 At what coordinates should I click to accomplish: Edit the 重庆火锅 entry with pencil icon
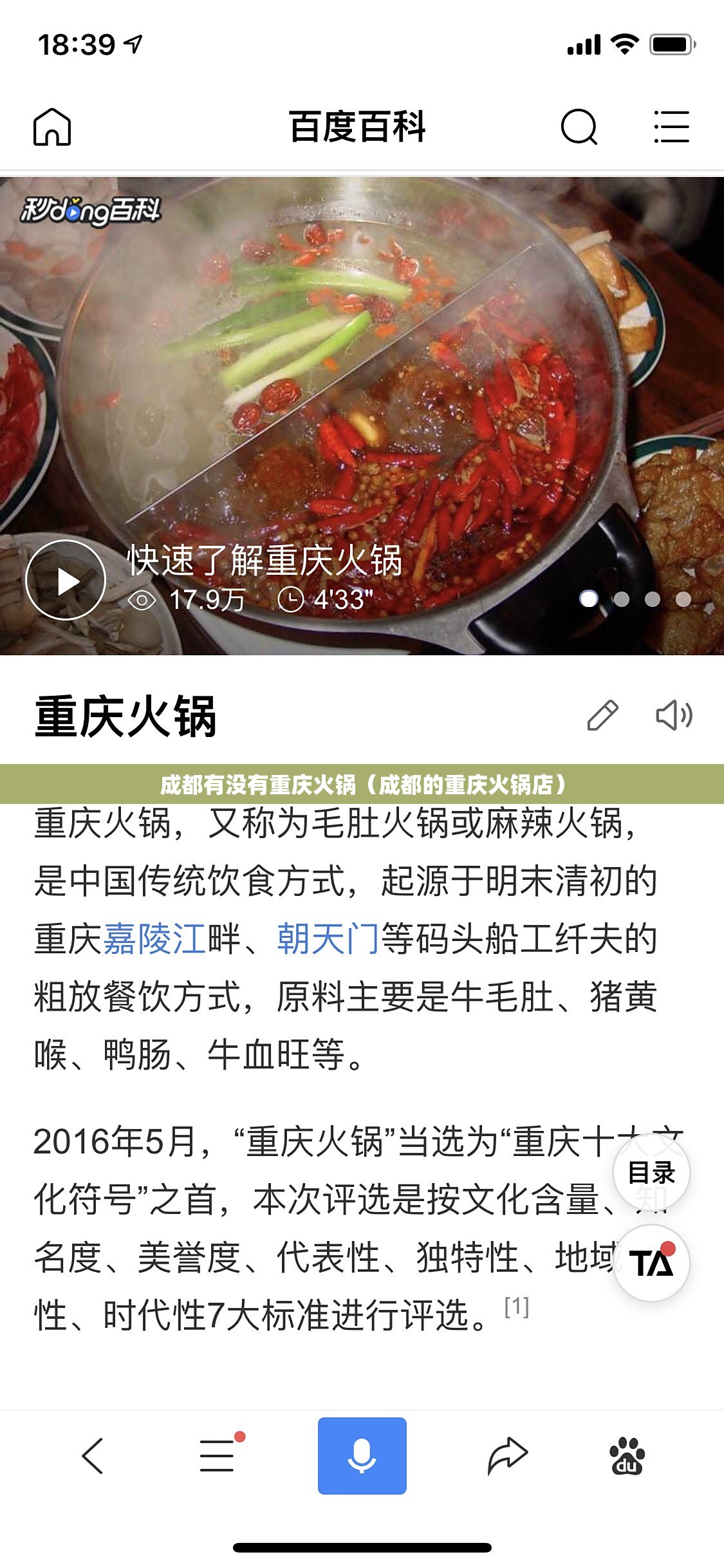pyautogui.click(x=602, y=715)
